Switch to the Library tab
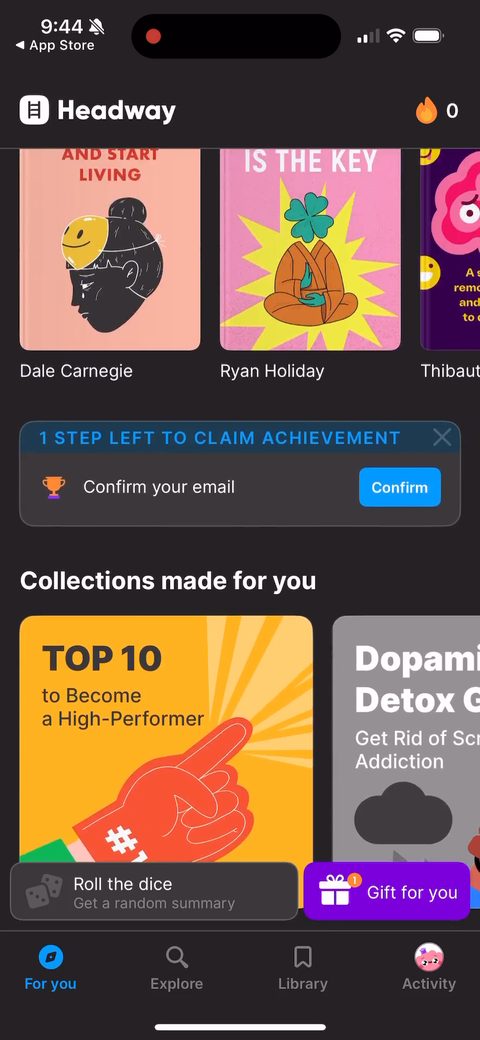Screen dimensions: 480x1040 point(303,968)
